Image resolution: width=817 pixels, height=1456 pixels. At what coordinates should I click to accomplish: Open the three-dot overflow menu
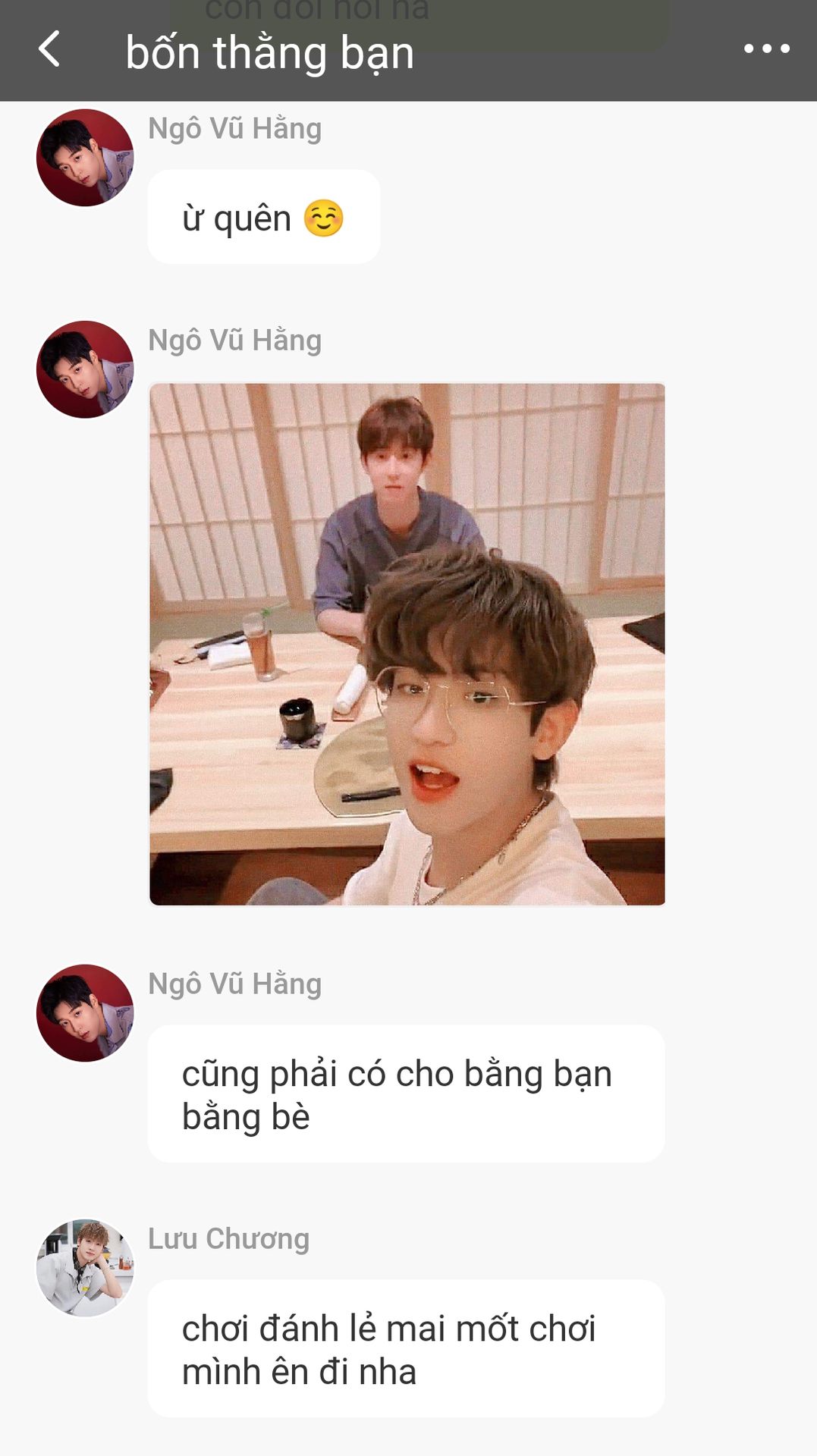(x=766, y=49)
